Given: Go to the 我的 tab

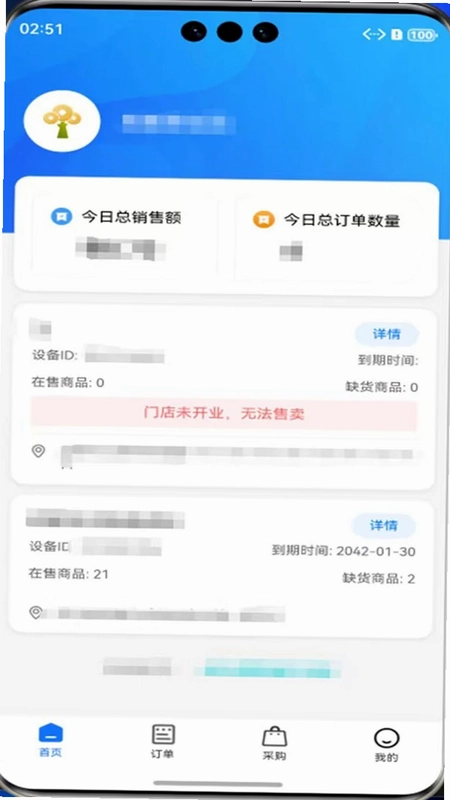Looking at the screenshot, I should [x=386, y=745].
